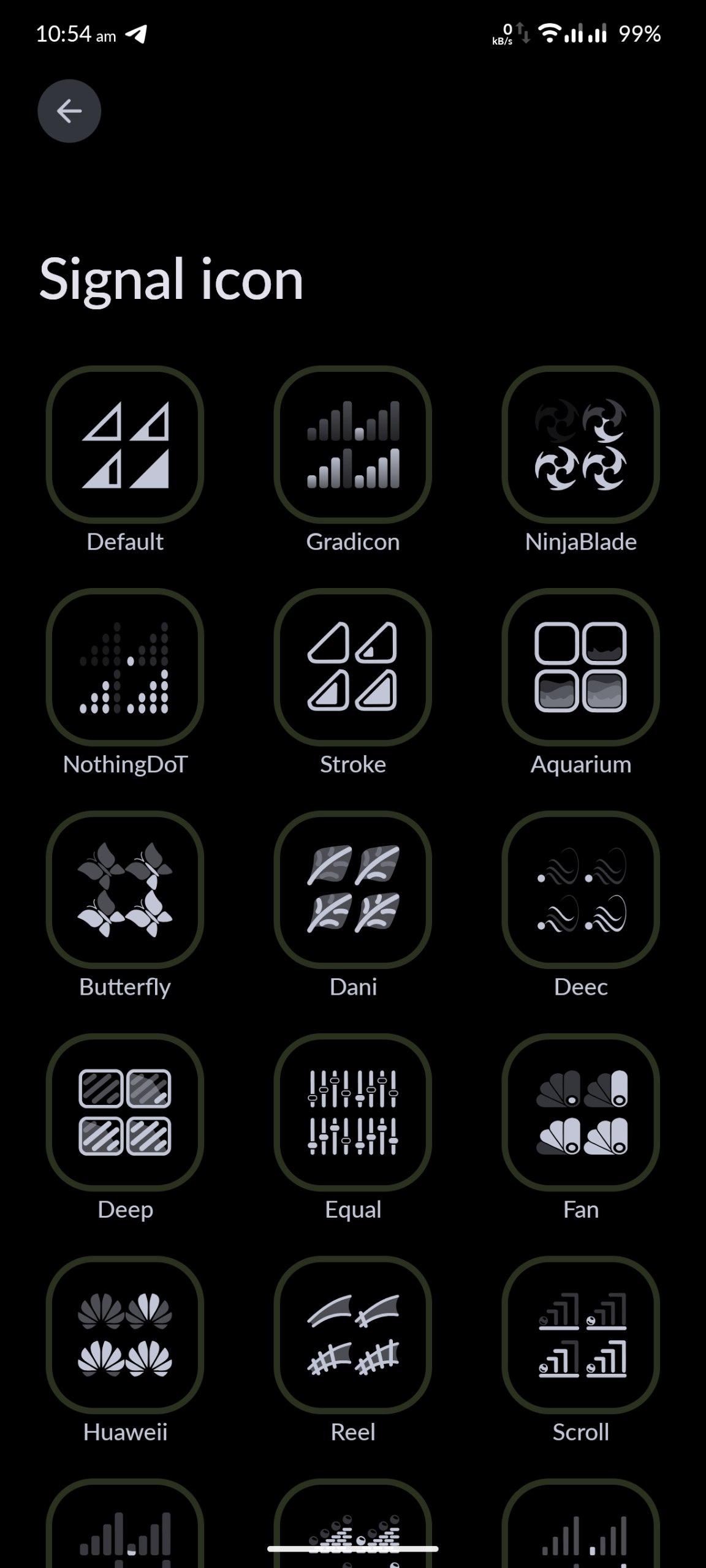Viewport: 706px width, 1568px height.
Task: Go back using the arrow button
Action: (x=69, y=111)
